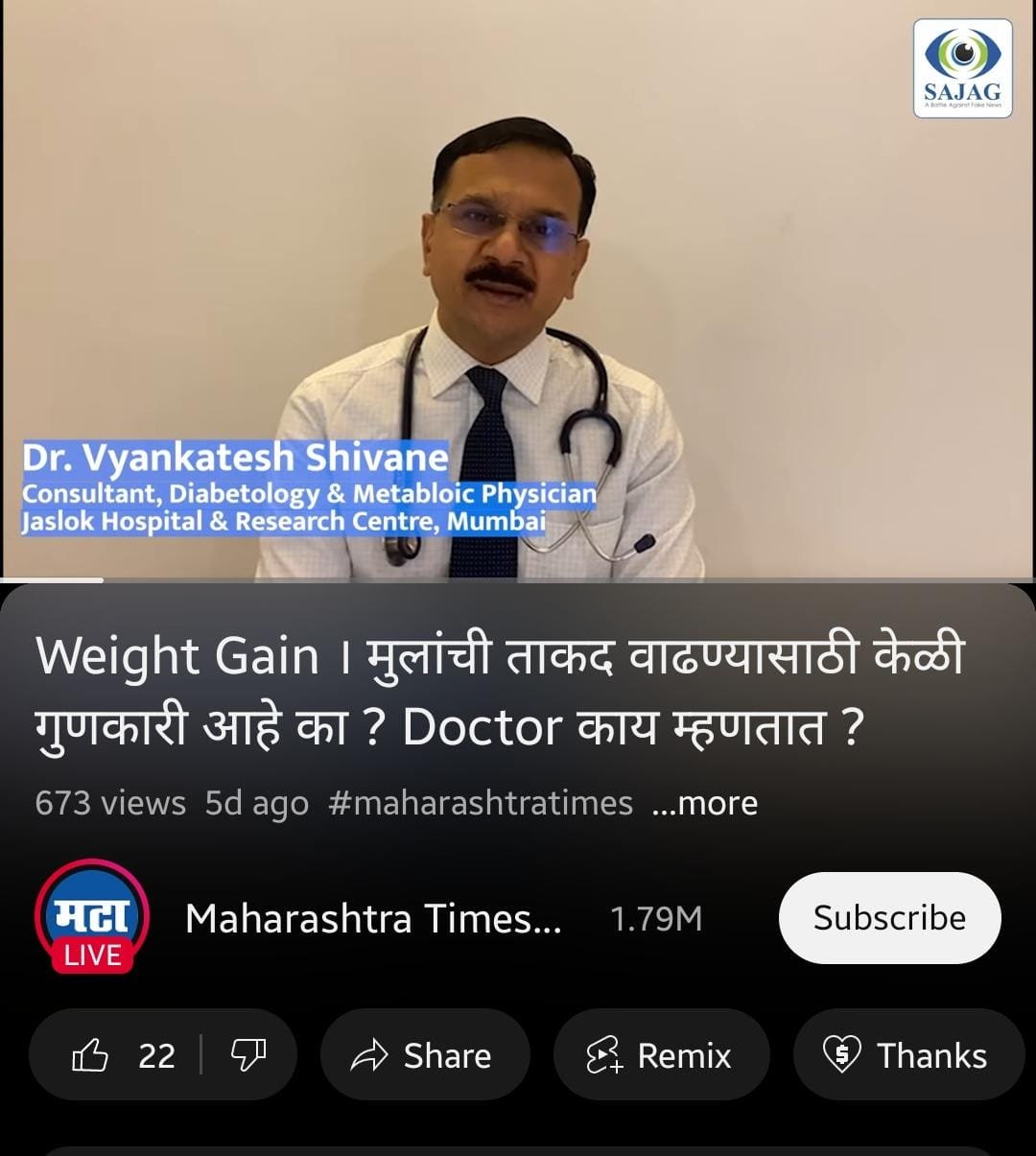
Task: Select the 5d ago upload info
Action: tap(255, 803)
